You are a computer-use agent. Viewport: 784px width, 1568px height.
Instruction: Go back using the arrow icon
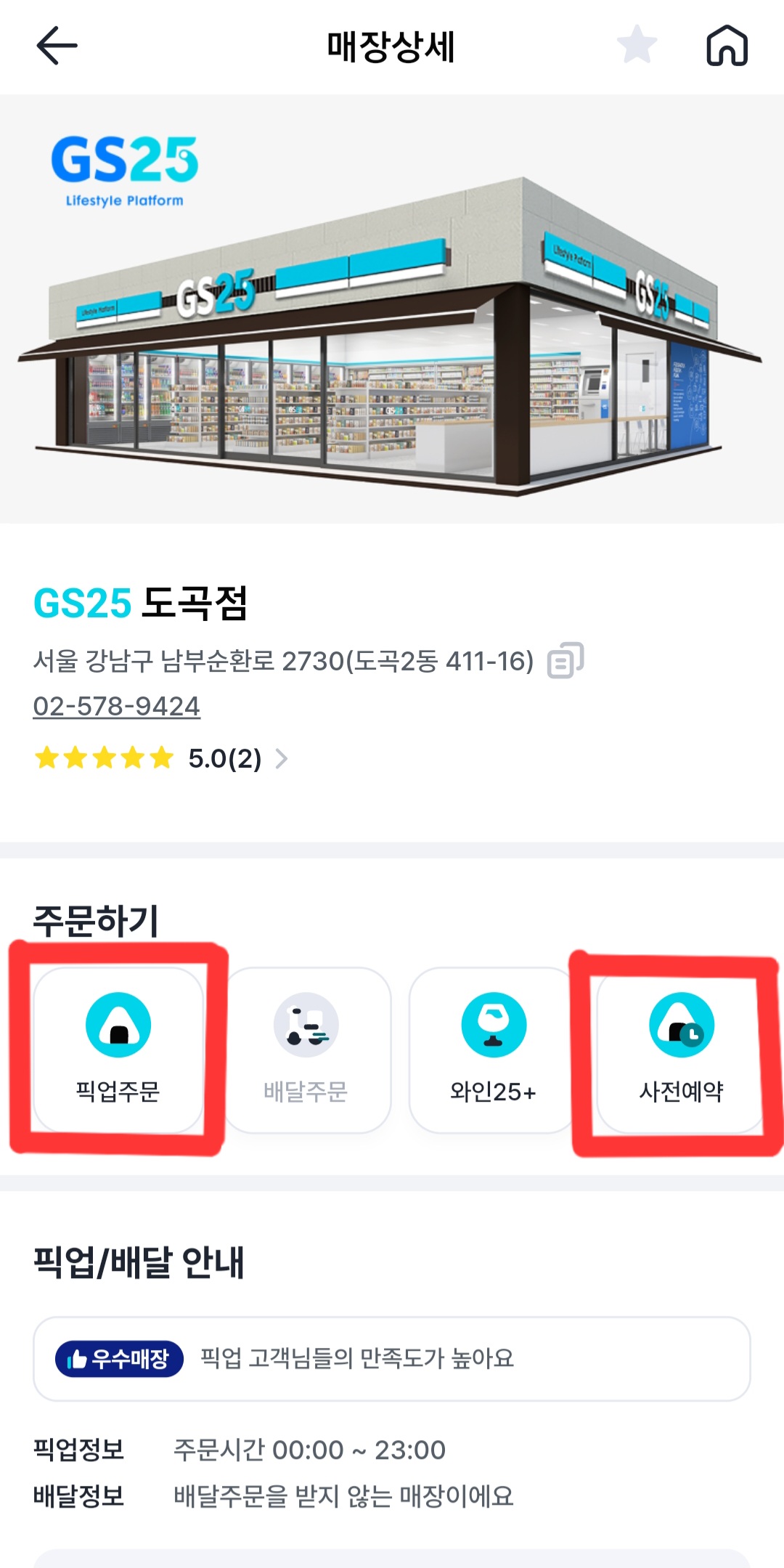[x=57, y=46]
